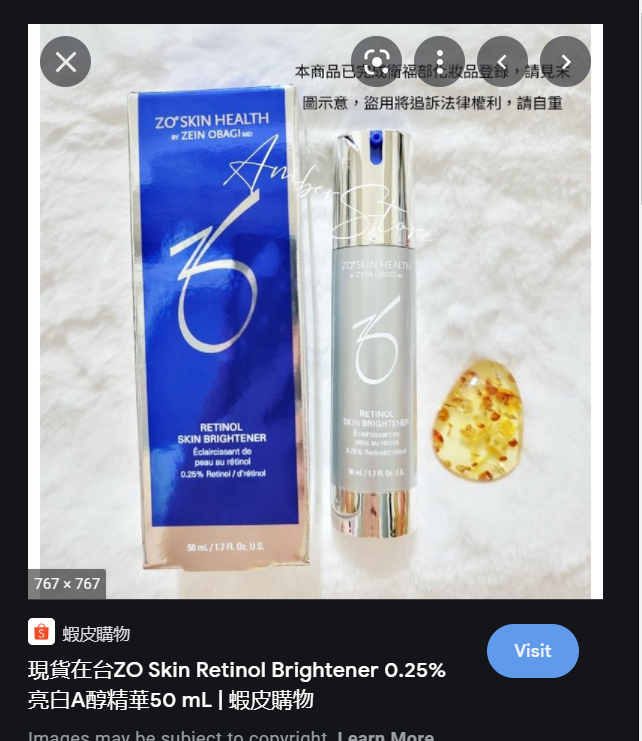This screenshot has height=741, width=642.
Task: Close the image preview
Action: 66,62
